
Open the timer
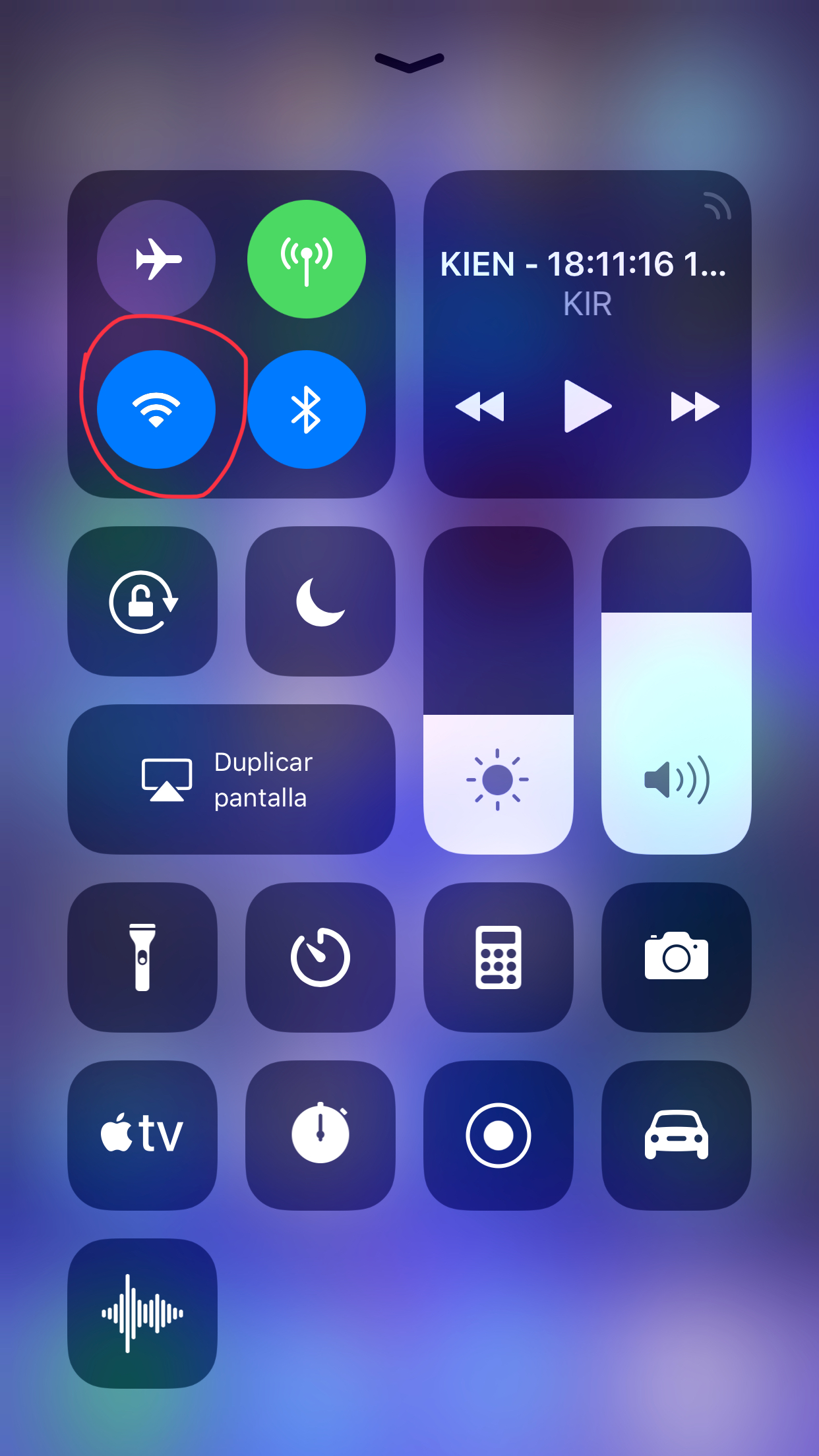[320, 957]
